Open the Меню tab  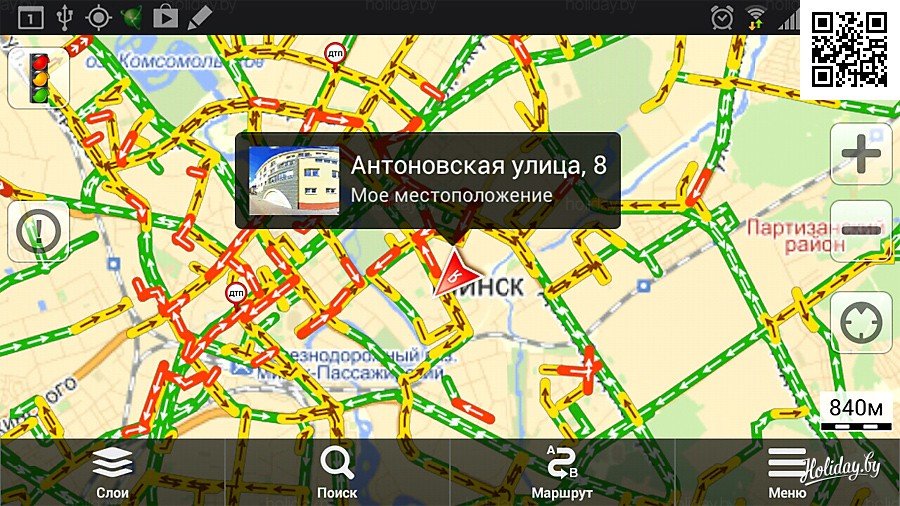coord(787,473)
